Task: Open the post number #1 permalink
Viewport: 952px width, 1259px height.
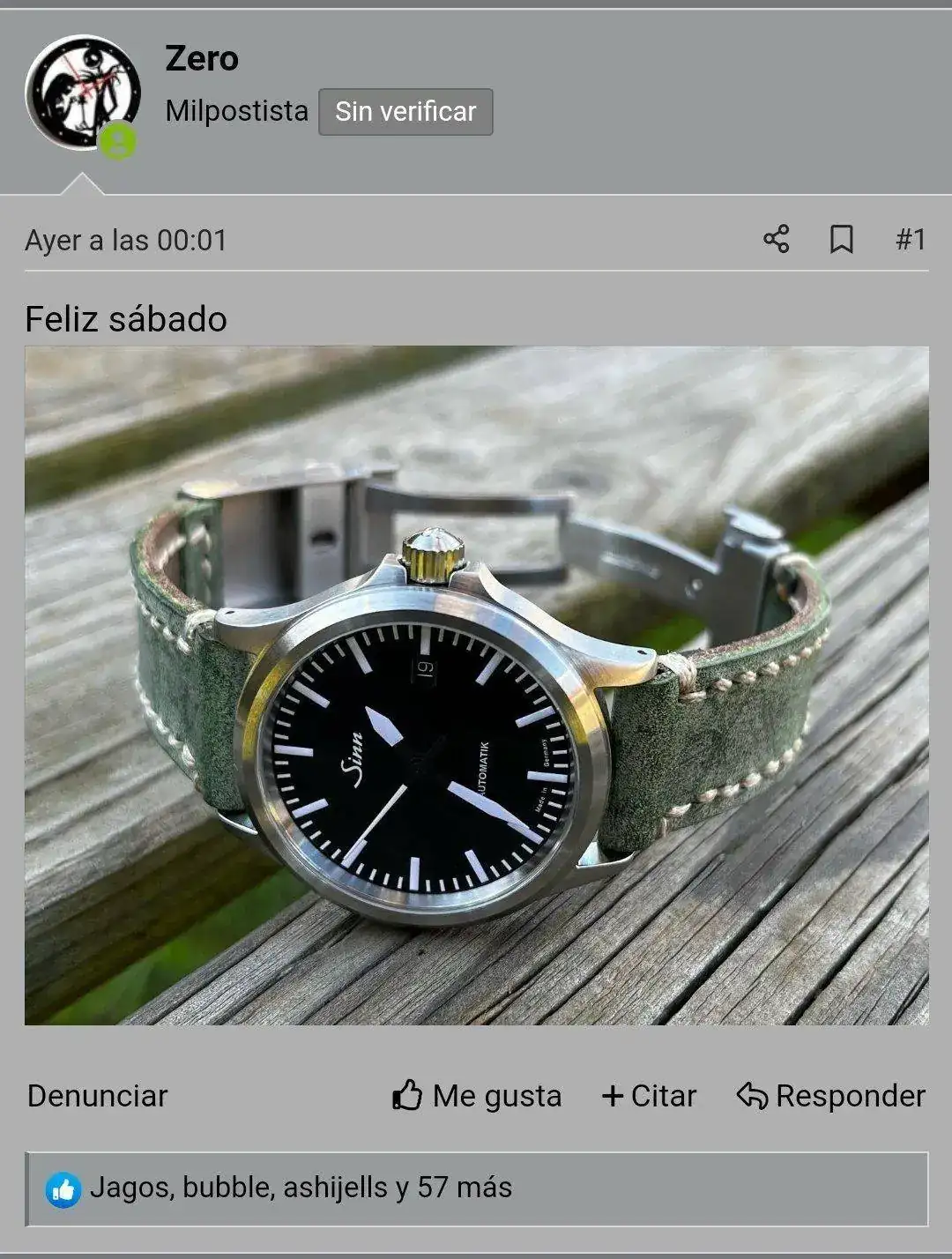Action: tap(910, 239)
